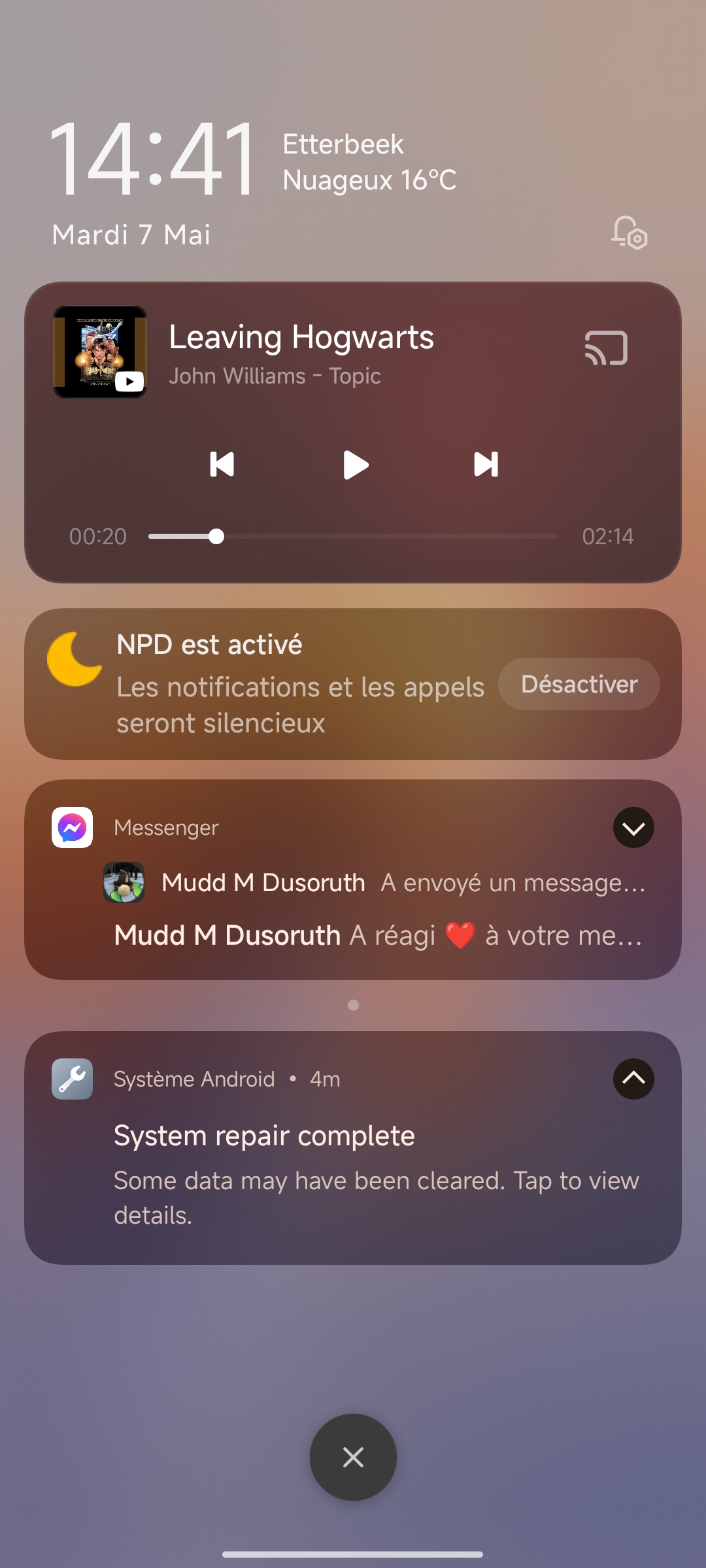The height and width of the screenshot is (1568, 706).
Task: Open the Leaving Hogwarts album art thumbnail
Action: click(100, 352)
